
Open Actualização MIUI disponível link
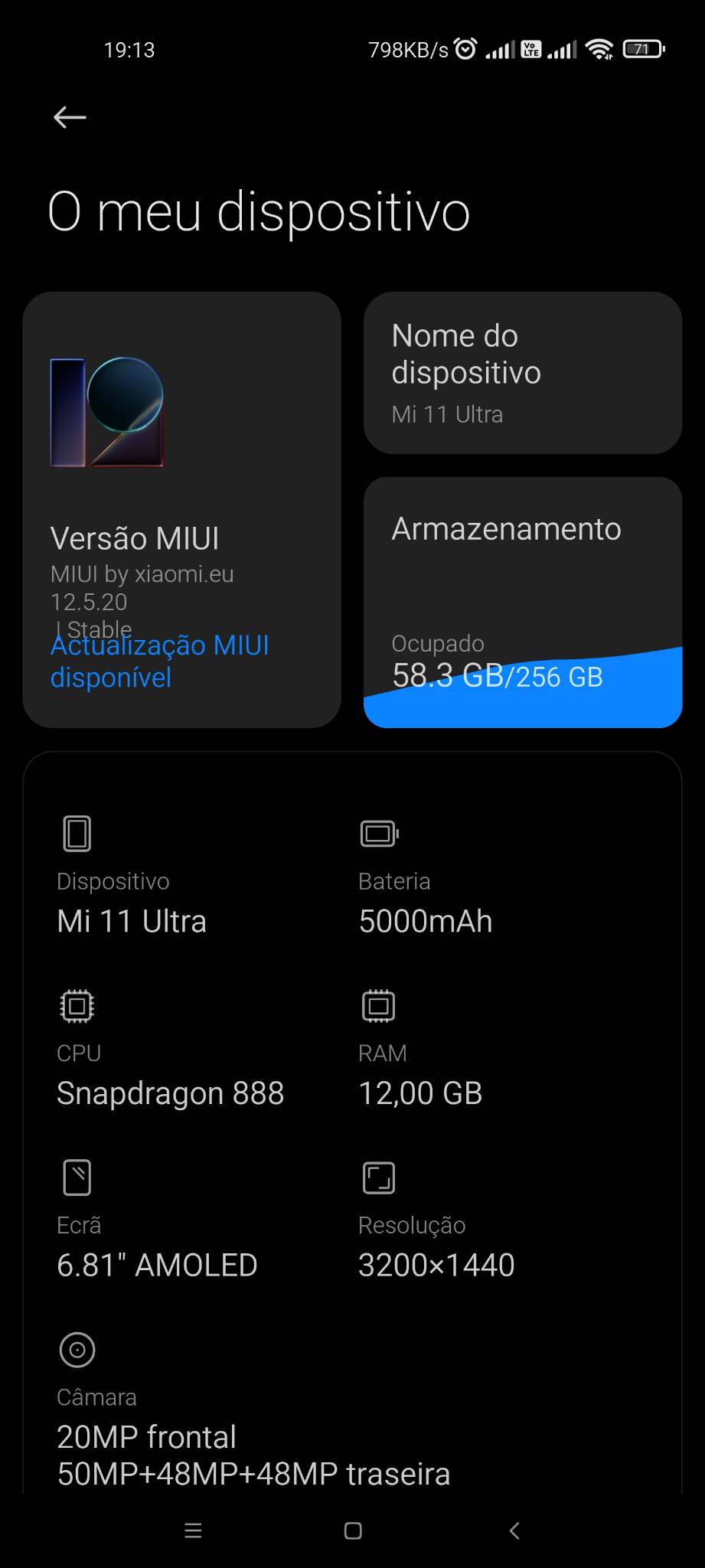point(159,661)
